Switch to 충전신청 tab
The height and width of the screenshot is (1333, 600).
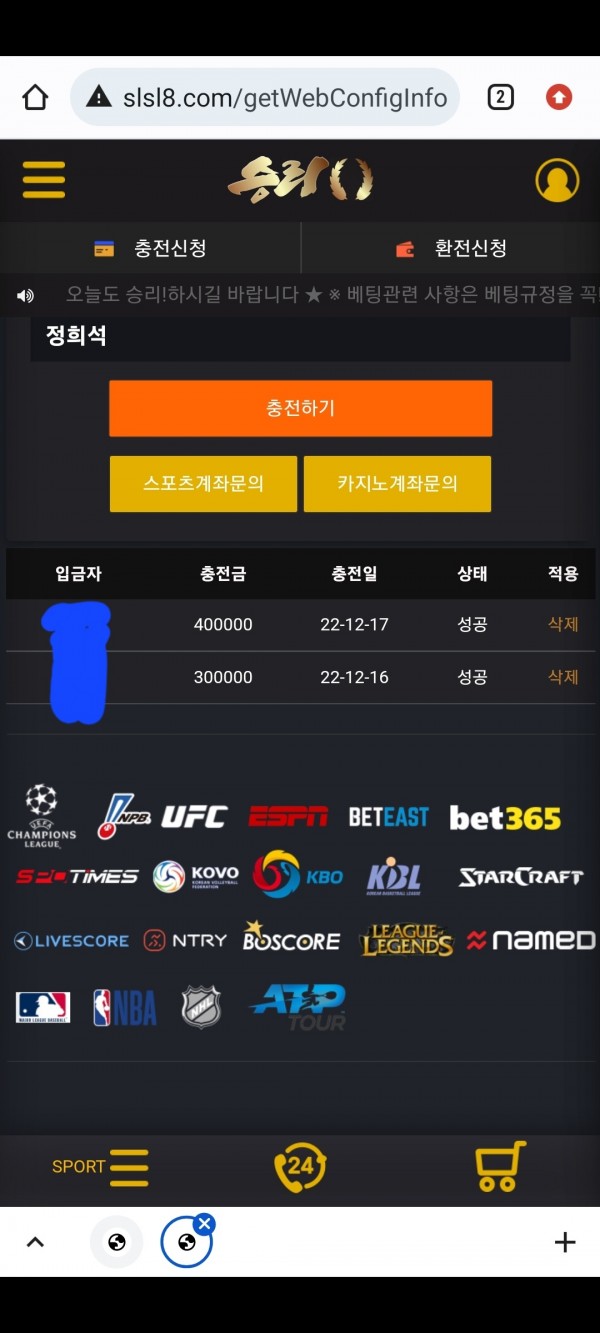click(x=150, y=248)
